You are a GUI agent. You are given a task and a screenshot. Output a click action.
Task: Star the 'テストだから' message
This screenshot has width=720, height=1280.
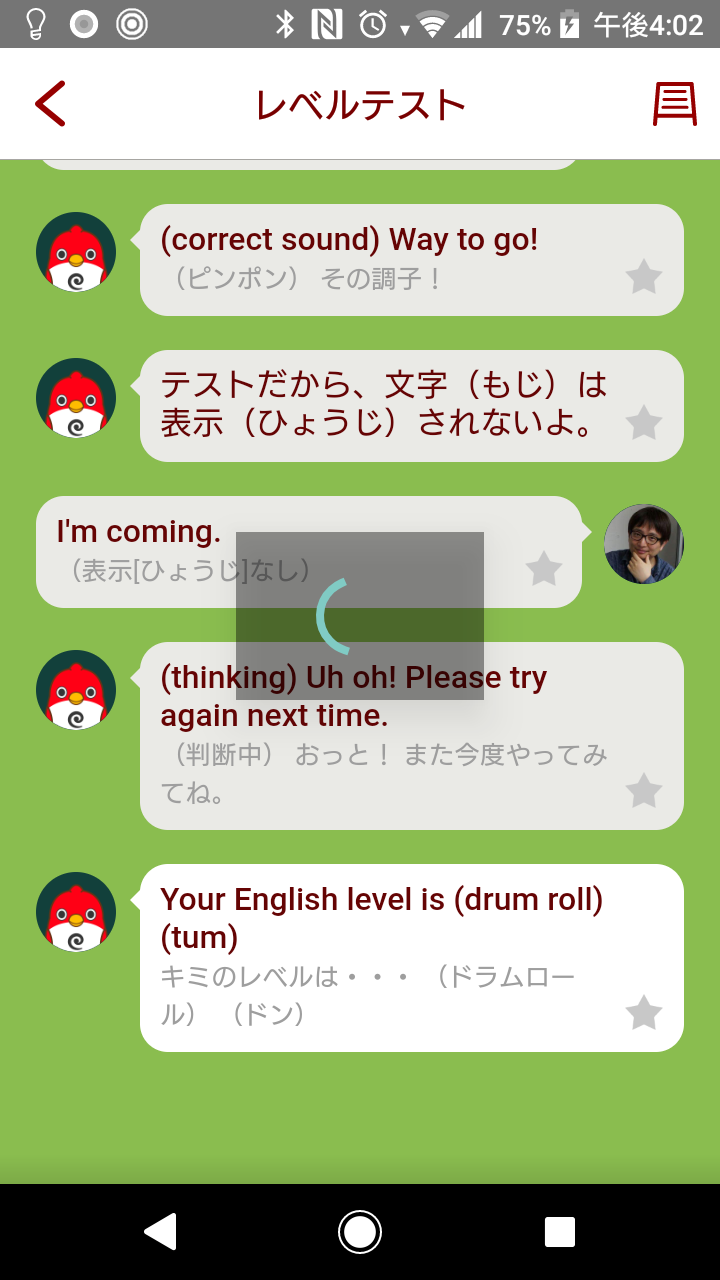(644, 423)
